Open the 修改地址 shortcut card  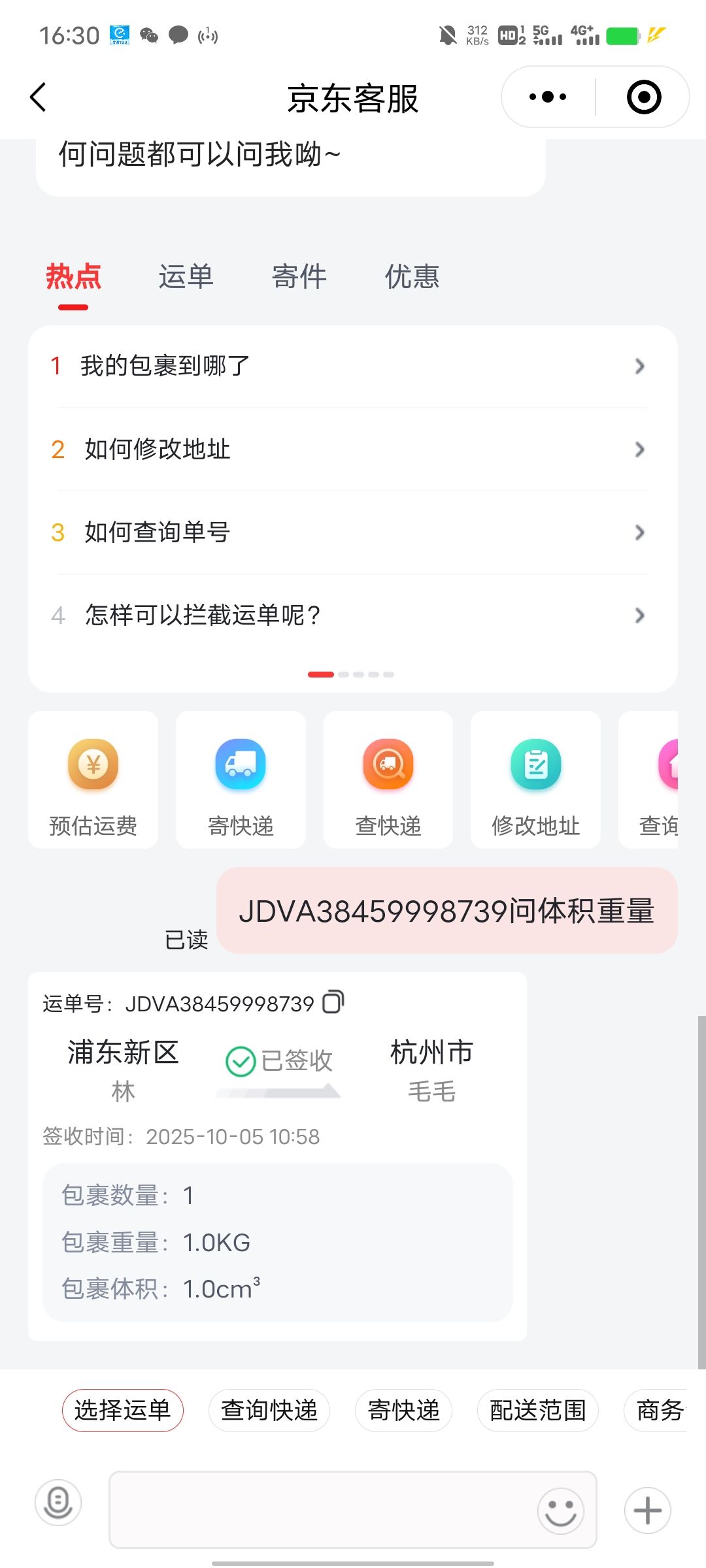[535, 780]
